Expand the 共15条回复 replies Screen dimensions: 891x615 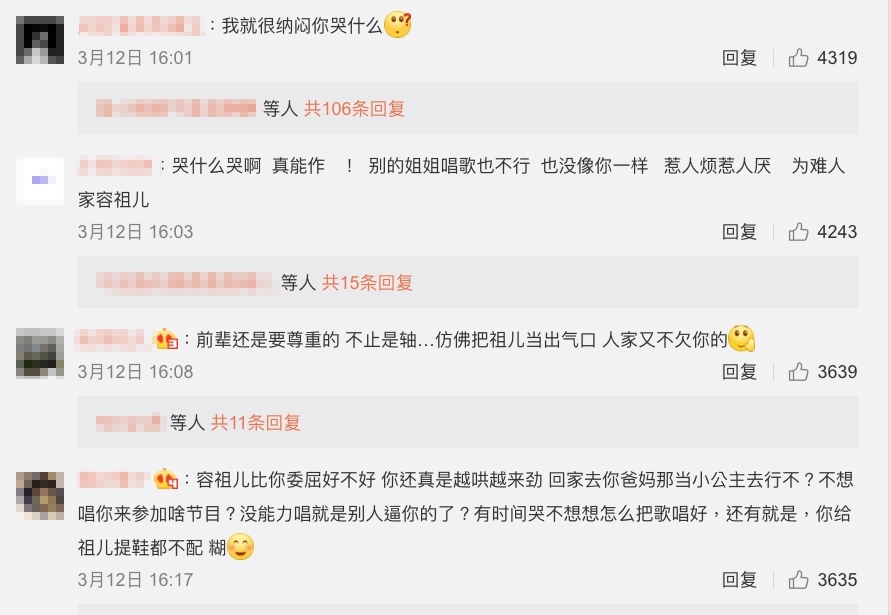point(367,283)
